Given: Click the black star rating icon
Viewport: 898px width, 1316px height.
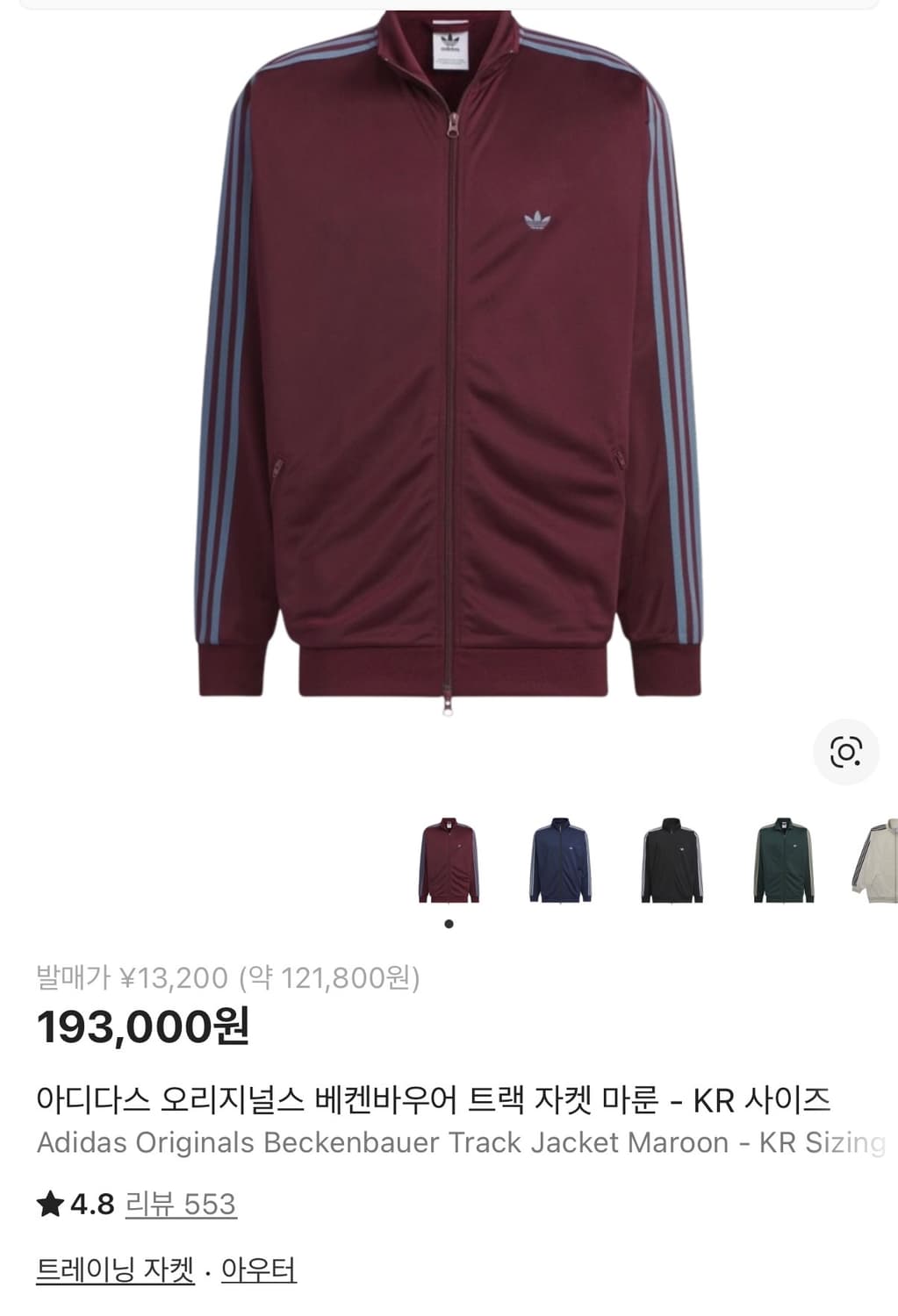Looking at the screenshot, I should 49,1205.
